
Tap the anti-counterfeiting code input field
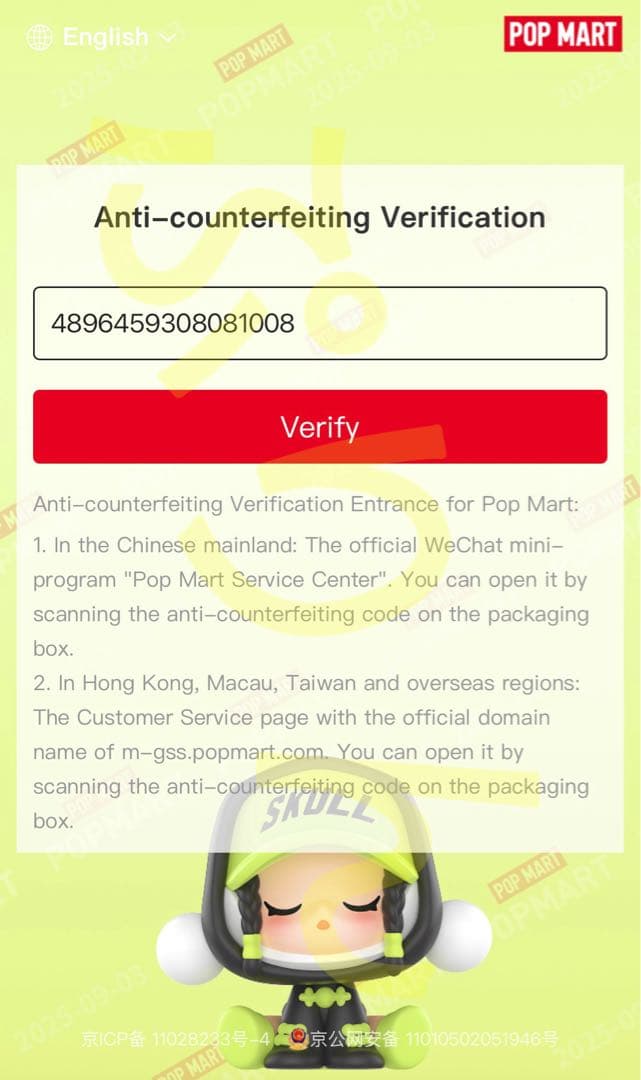[320, 323]
